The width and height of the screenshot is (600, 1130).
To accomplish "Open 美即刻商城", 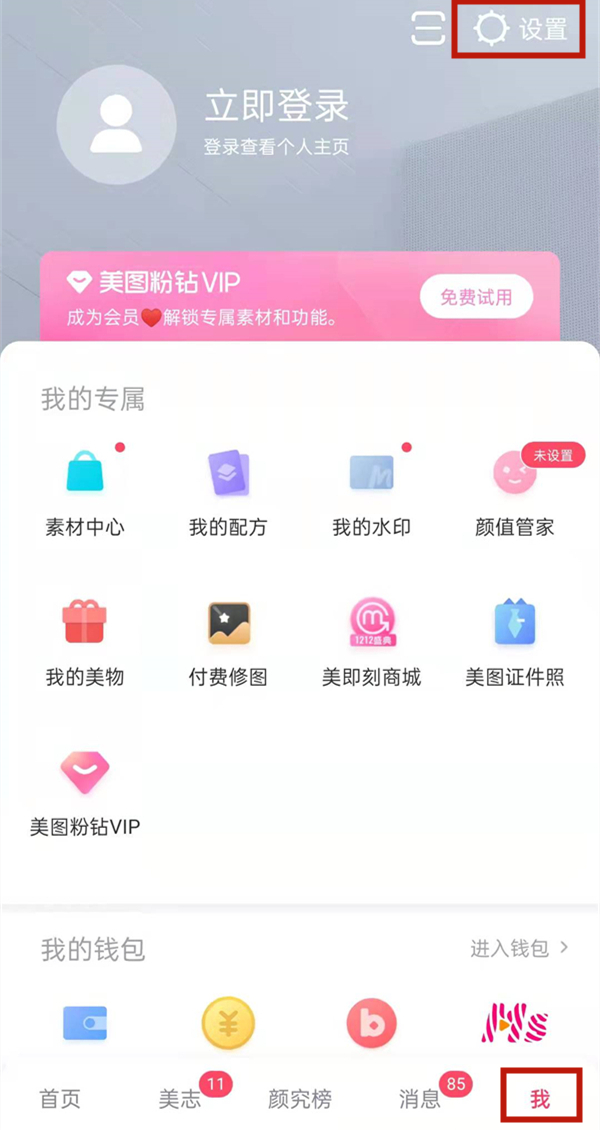I will pos(371,640).
